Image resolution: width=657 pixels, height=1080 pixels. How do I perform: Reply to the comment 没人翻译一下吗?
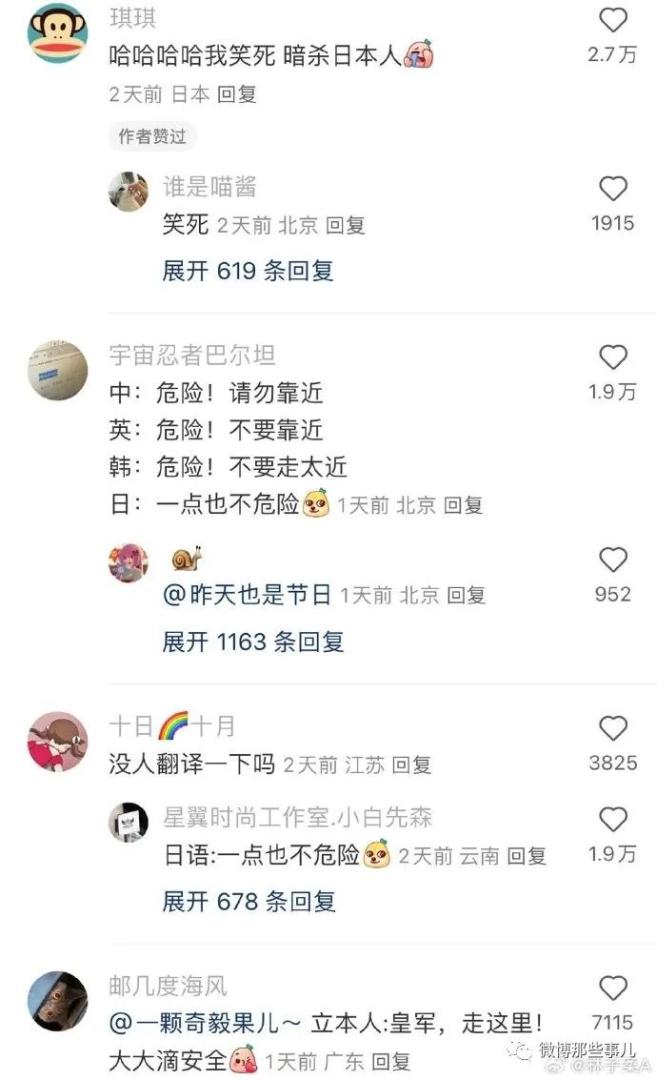(412, 765)
